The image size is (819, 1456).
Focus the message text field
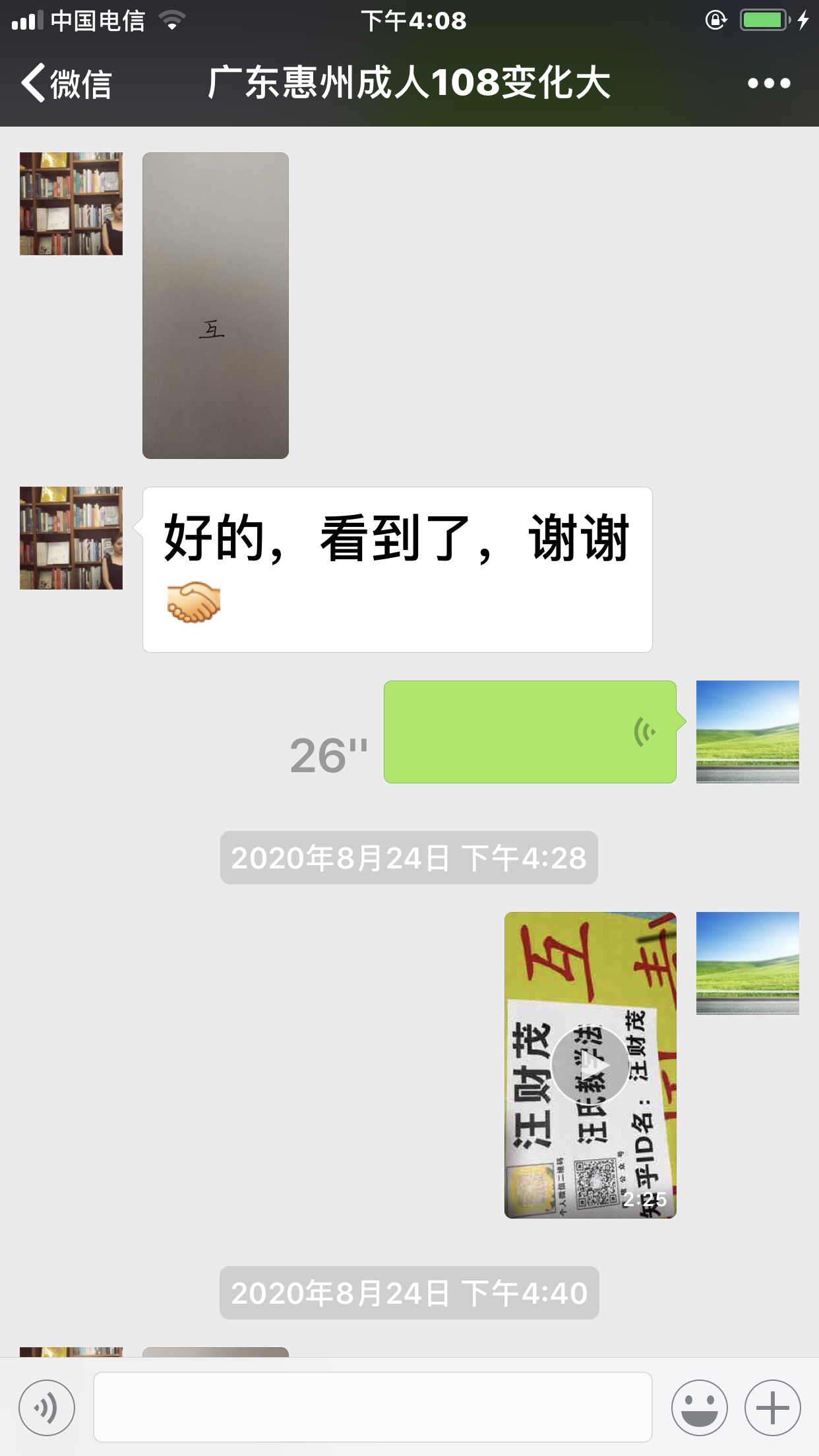click(x=373, y=1407)
